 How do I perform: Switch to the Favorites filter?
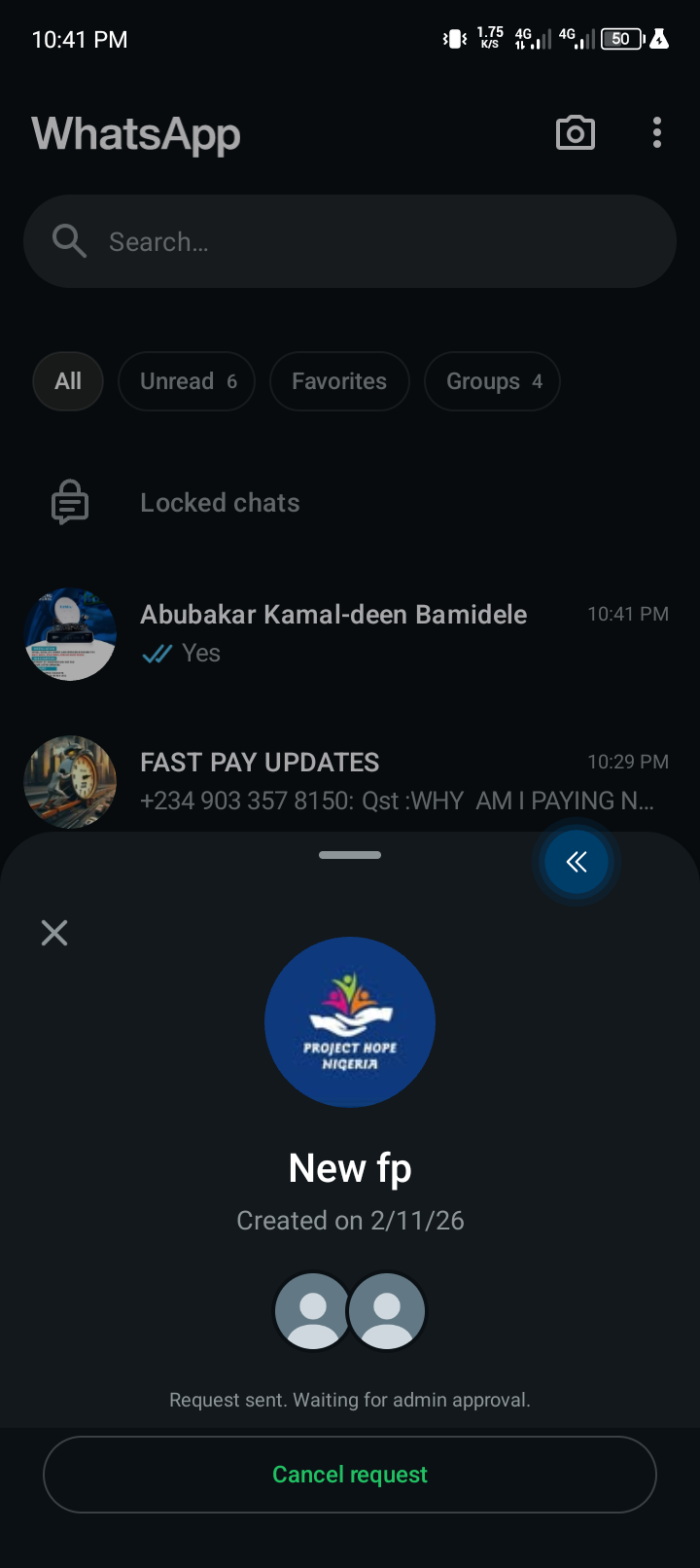coord(339,381)
